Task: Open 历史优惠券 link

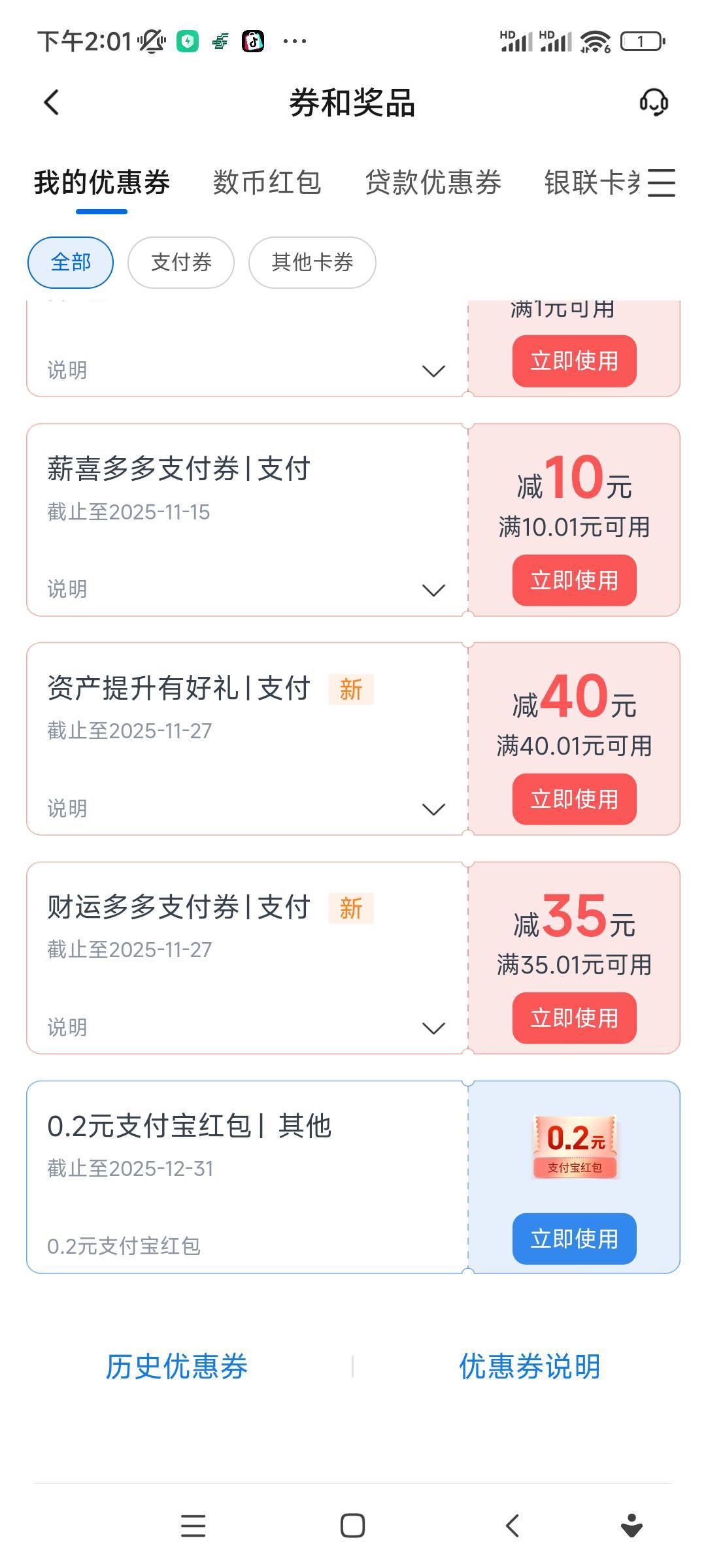Action: 176,1366
